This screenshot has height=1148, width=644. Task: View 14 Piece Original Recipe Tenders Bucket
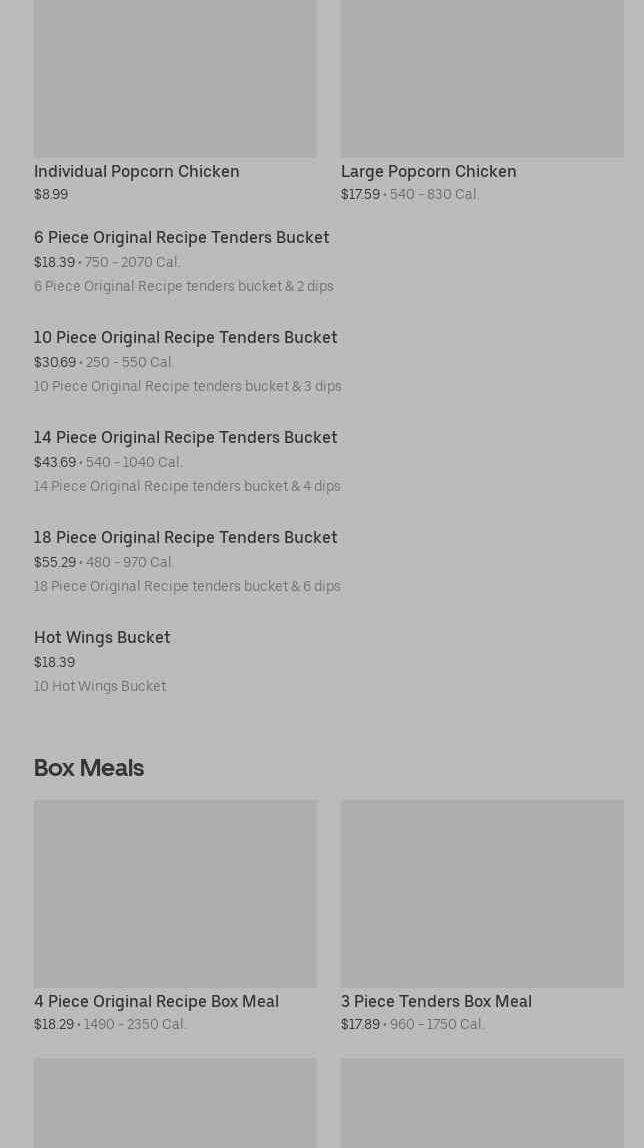[x=185, y=438]
